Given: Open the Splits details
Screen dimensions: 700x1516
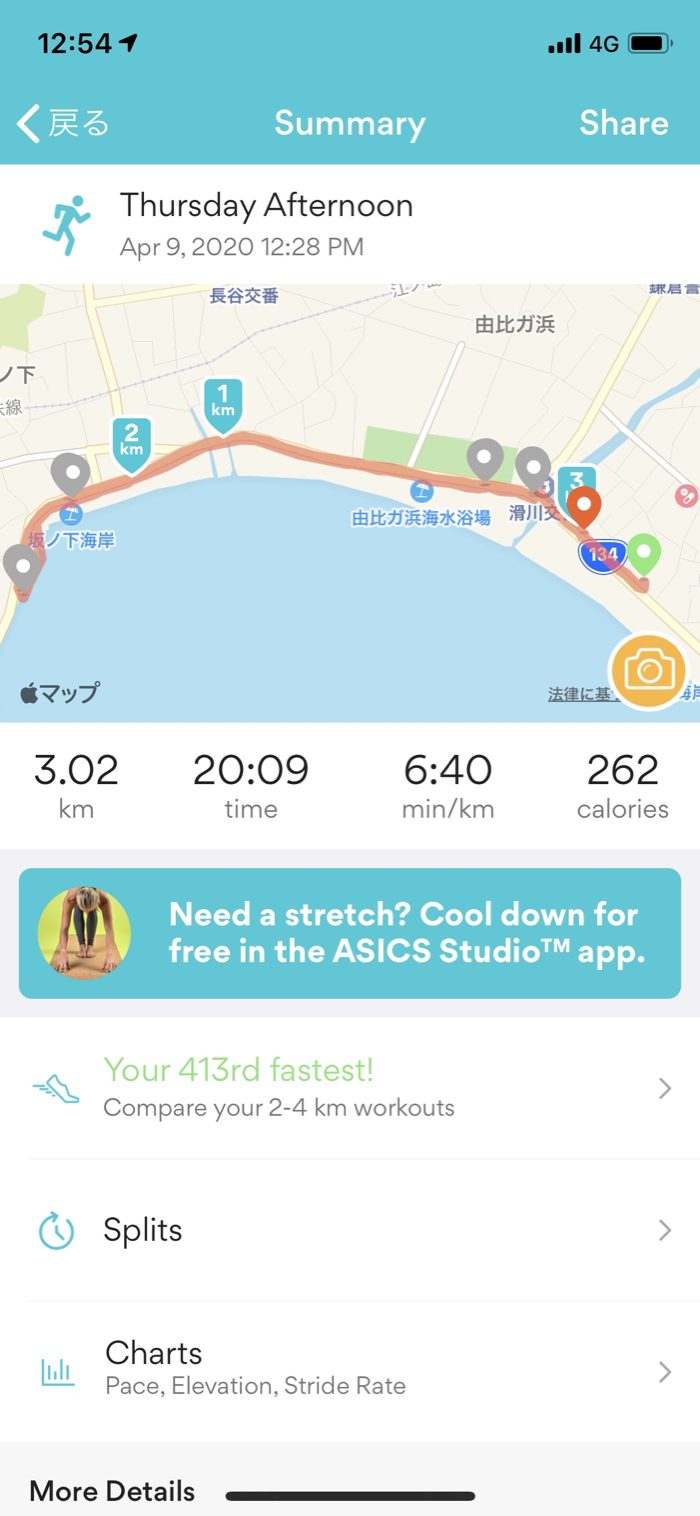Looking at the screenshot, I should [x=350, y=1230].
